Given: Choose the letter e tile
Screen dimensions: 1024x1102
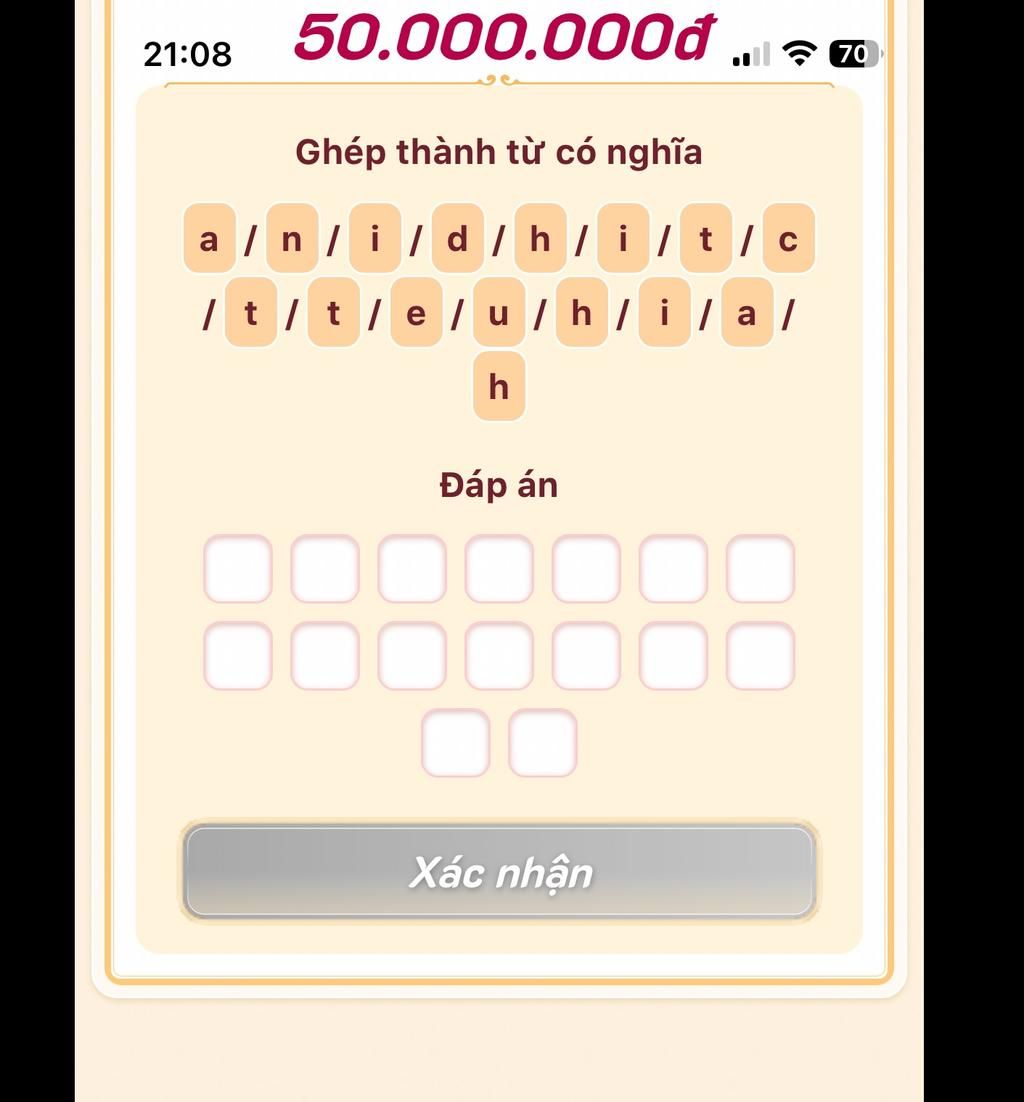Looking at the screenshot, I should point(416,313).
